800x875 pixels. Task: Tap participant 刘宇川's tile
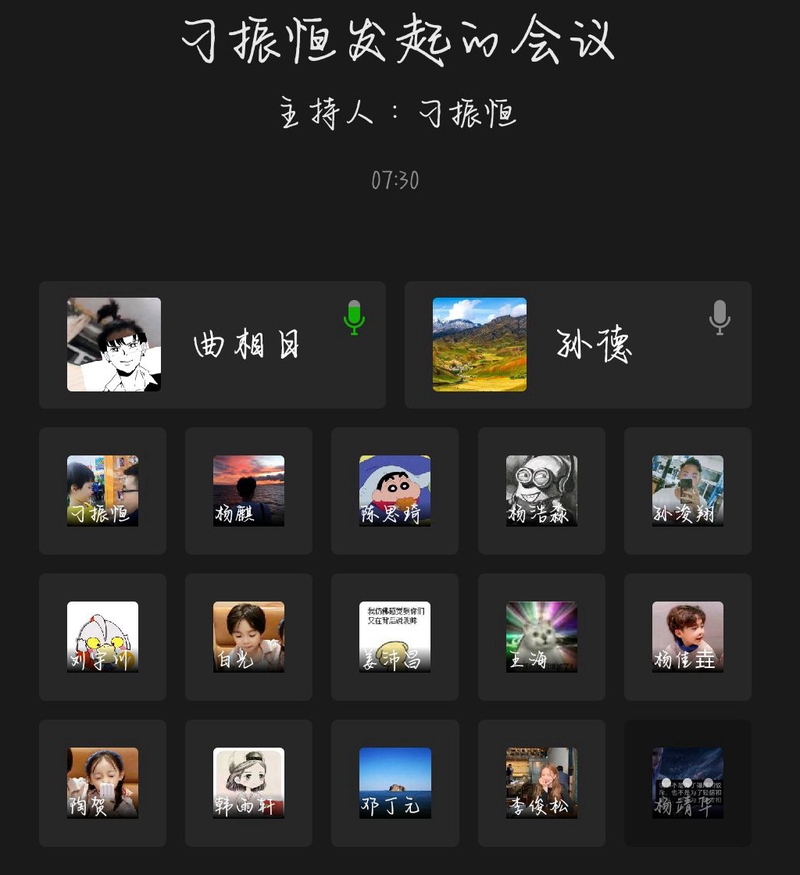103,637
